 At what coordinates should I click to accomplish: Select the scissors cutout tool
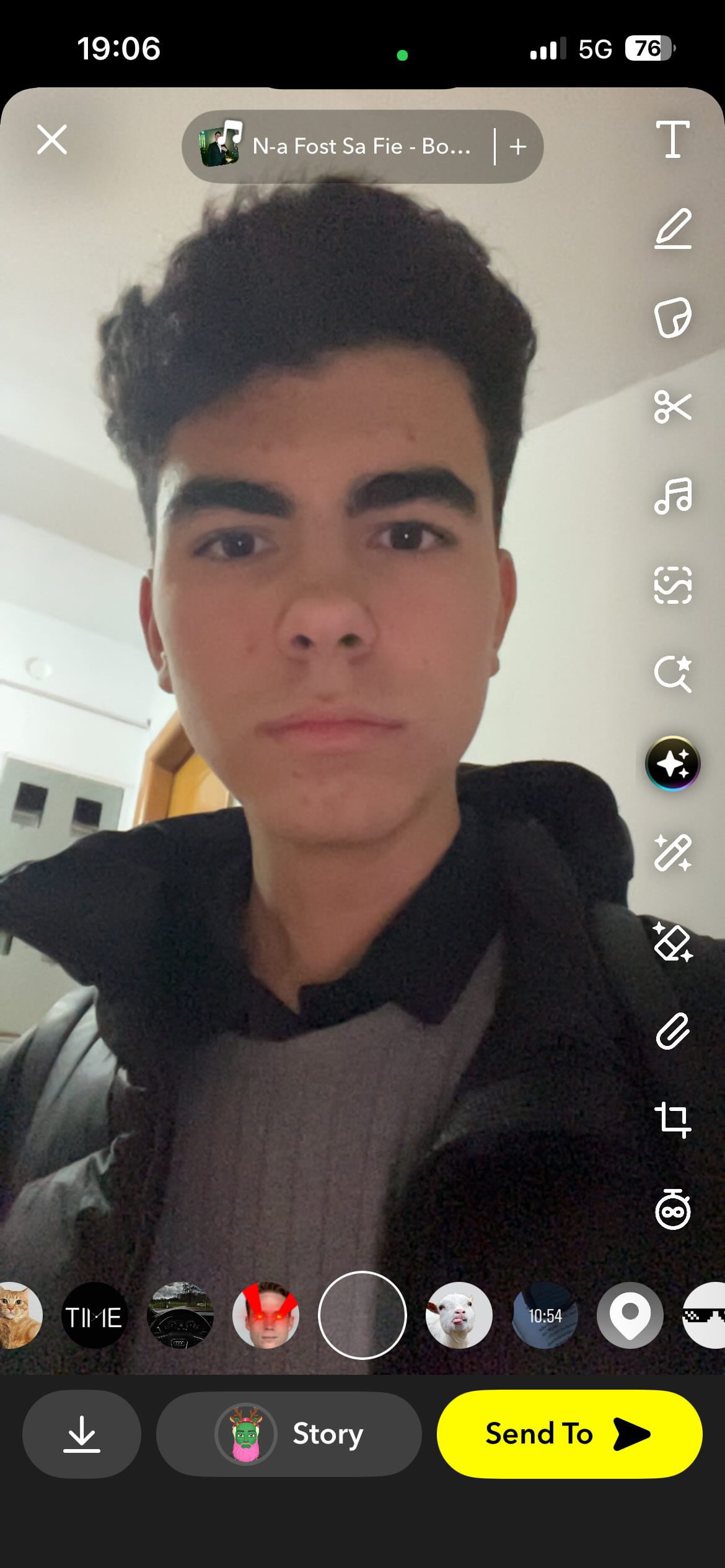click(673, 407)
